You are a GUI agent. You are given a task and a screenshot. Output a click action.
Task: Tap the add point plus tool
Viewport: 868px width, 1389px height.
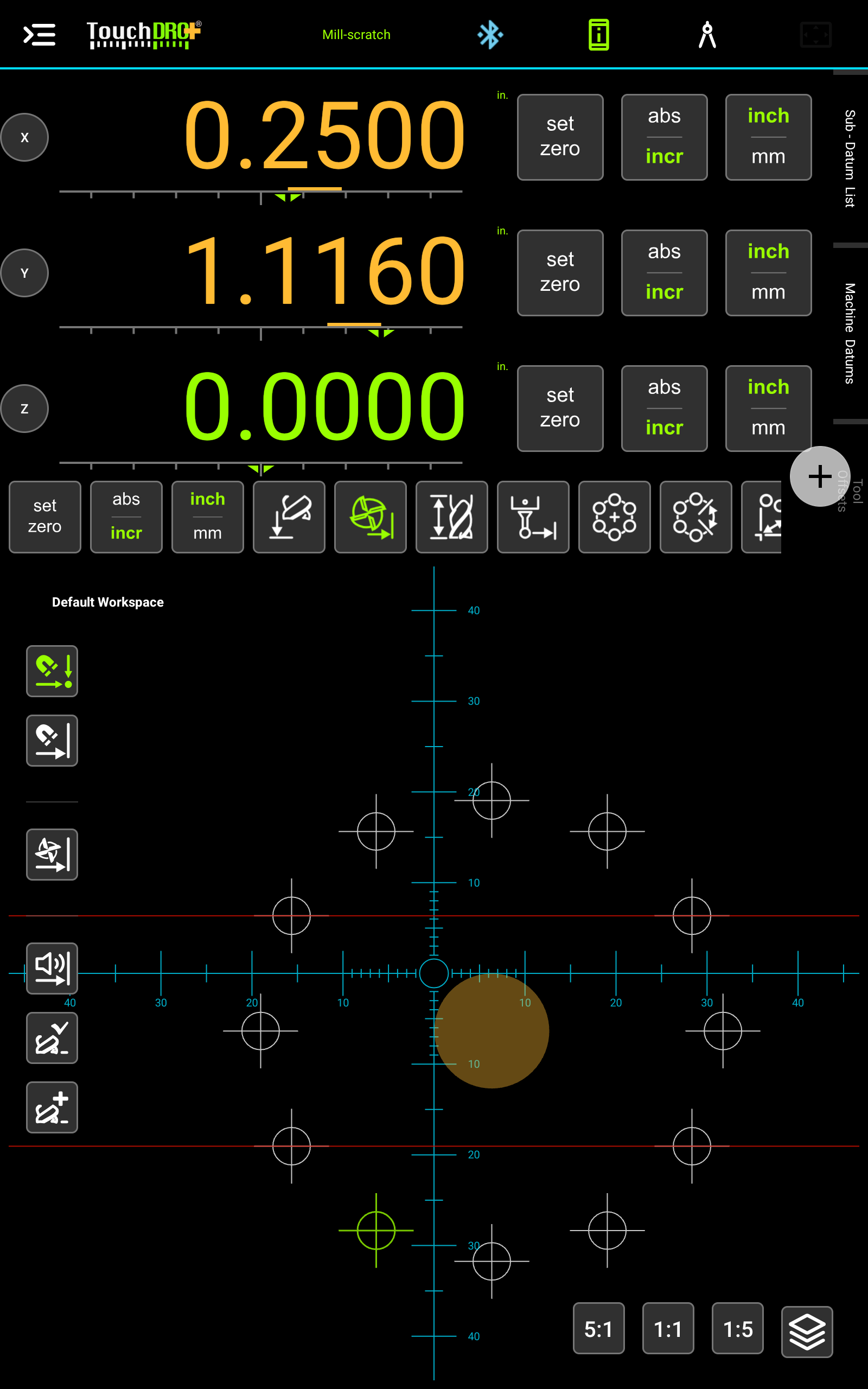coord(52,1107)
